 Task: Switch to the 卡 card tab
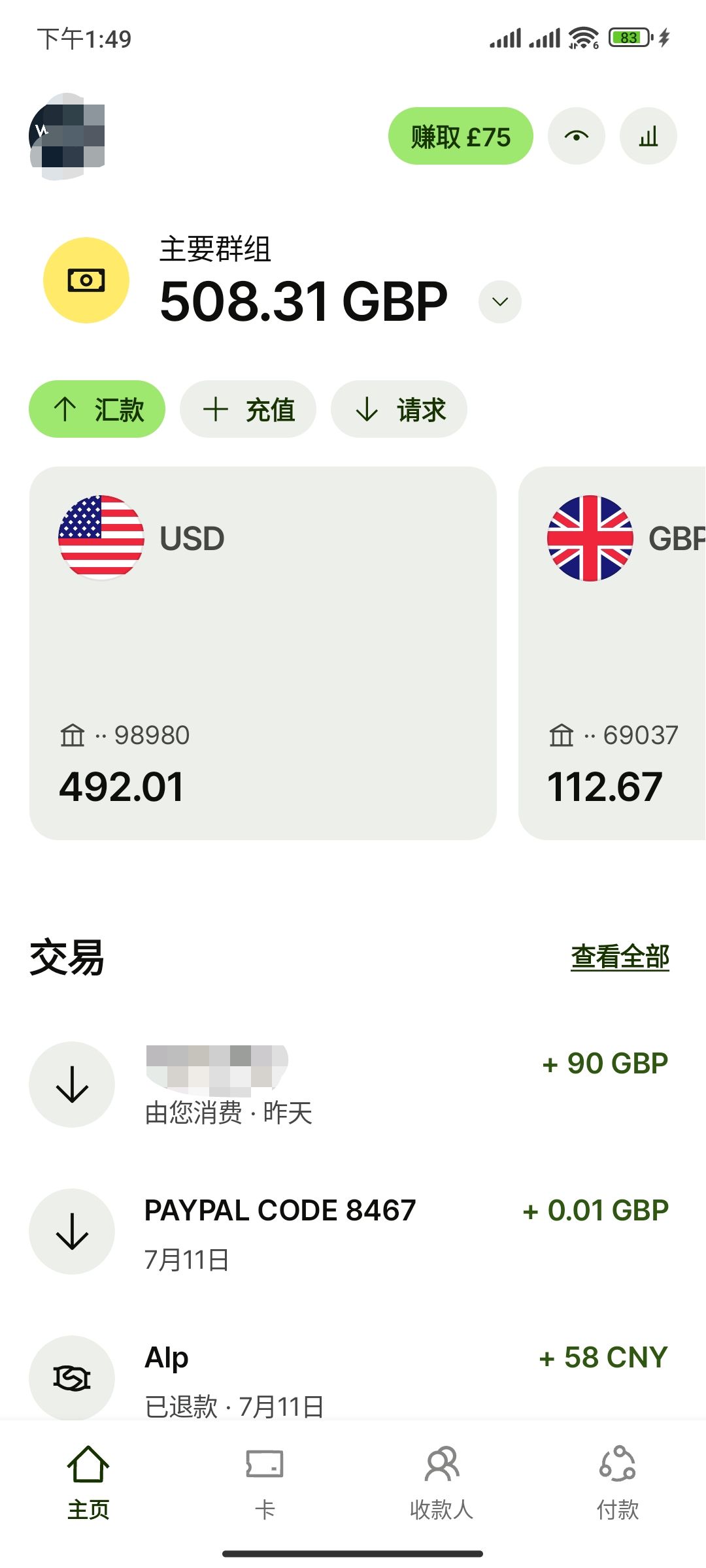point(265,1483)
